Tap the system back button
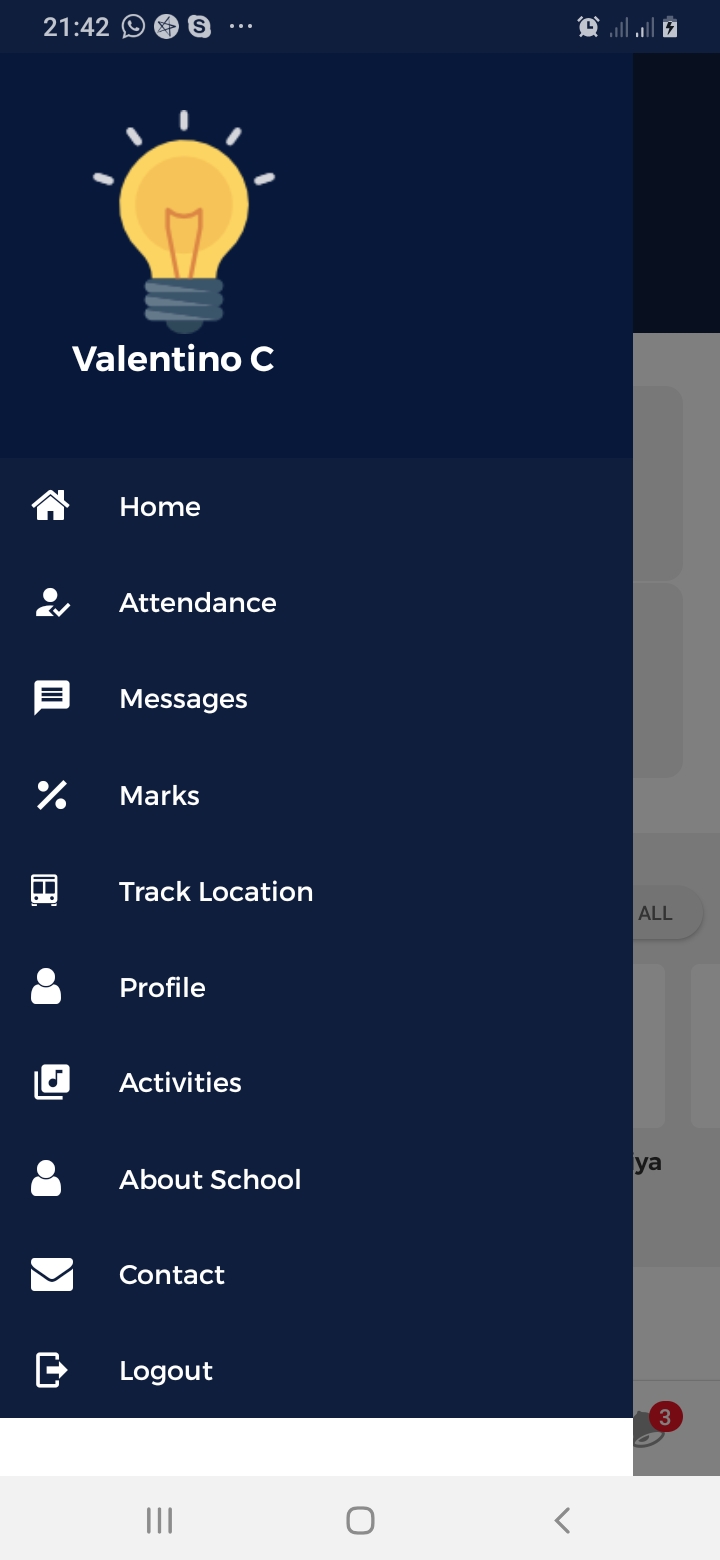This screenshot has width=720, height=1560. [562, 1521]
